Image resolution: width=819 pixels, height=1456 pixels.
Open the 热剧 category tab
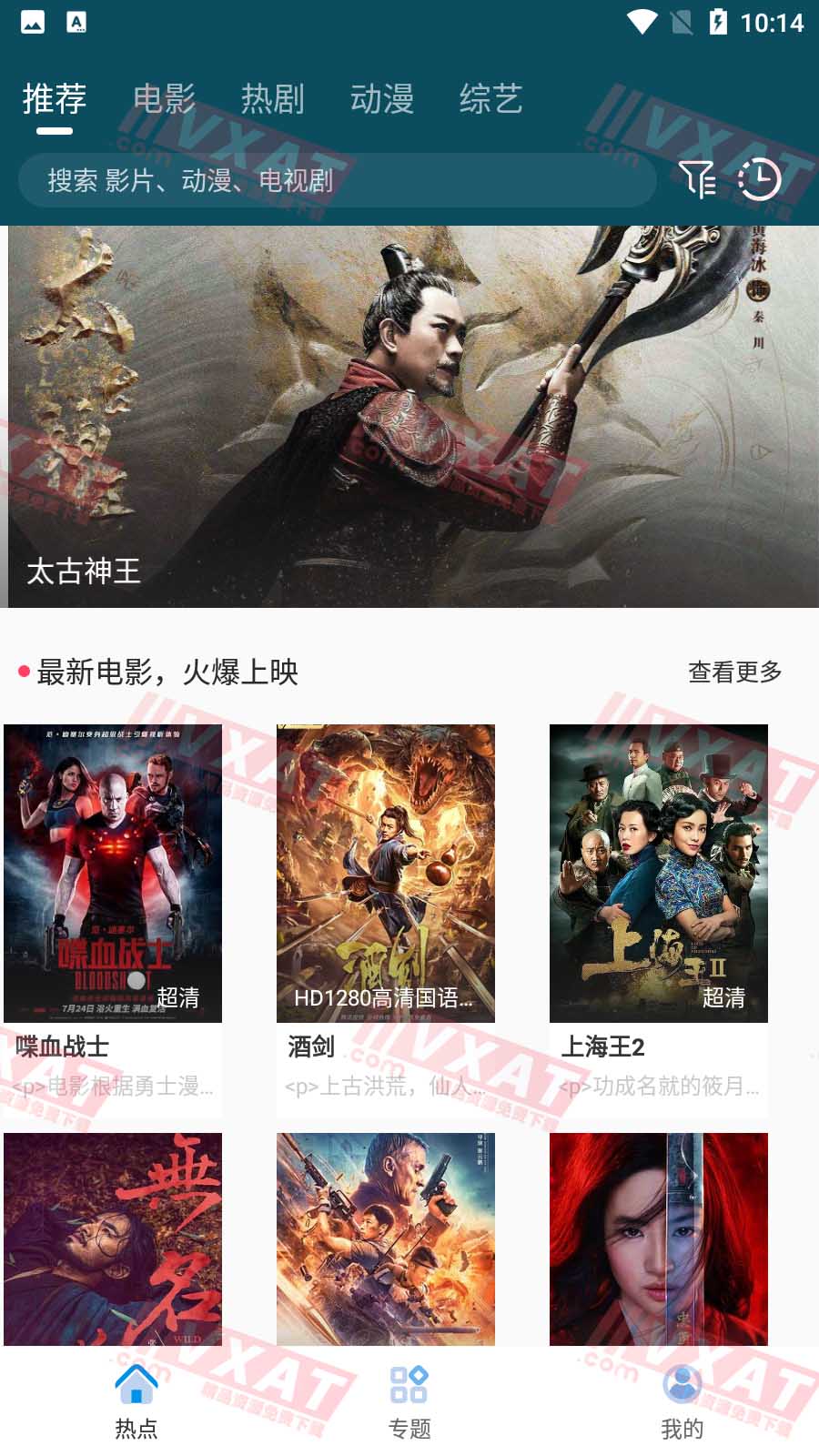pyautogui.click(x=274, y=100)
